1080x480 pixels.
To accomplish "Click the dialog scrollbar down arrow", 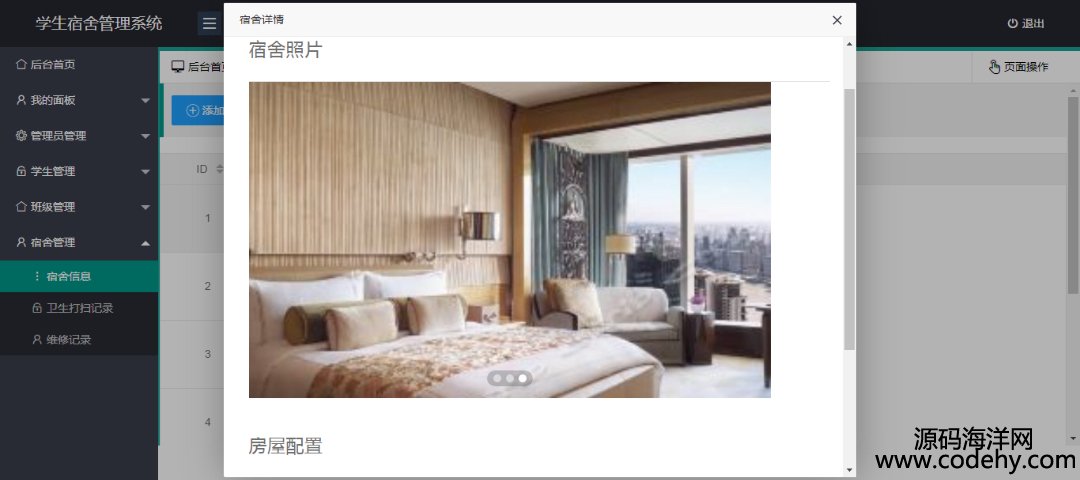I will 850,469.
